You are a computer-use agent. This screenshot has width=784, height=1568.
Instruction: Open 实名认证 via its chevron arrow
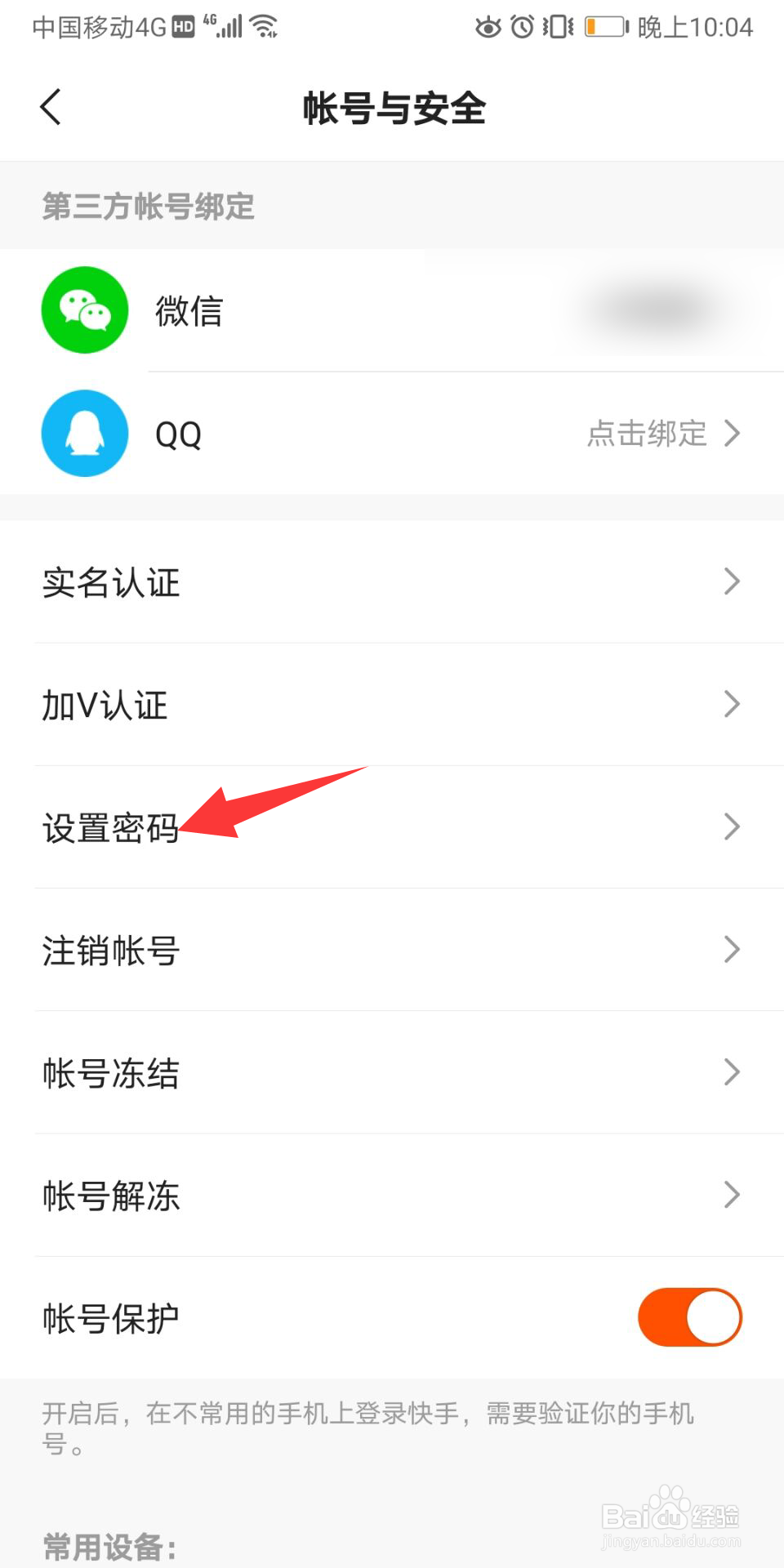[x=731, y=581]
